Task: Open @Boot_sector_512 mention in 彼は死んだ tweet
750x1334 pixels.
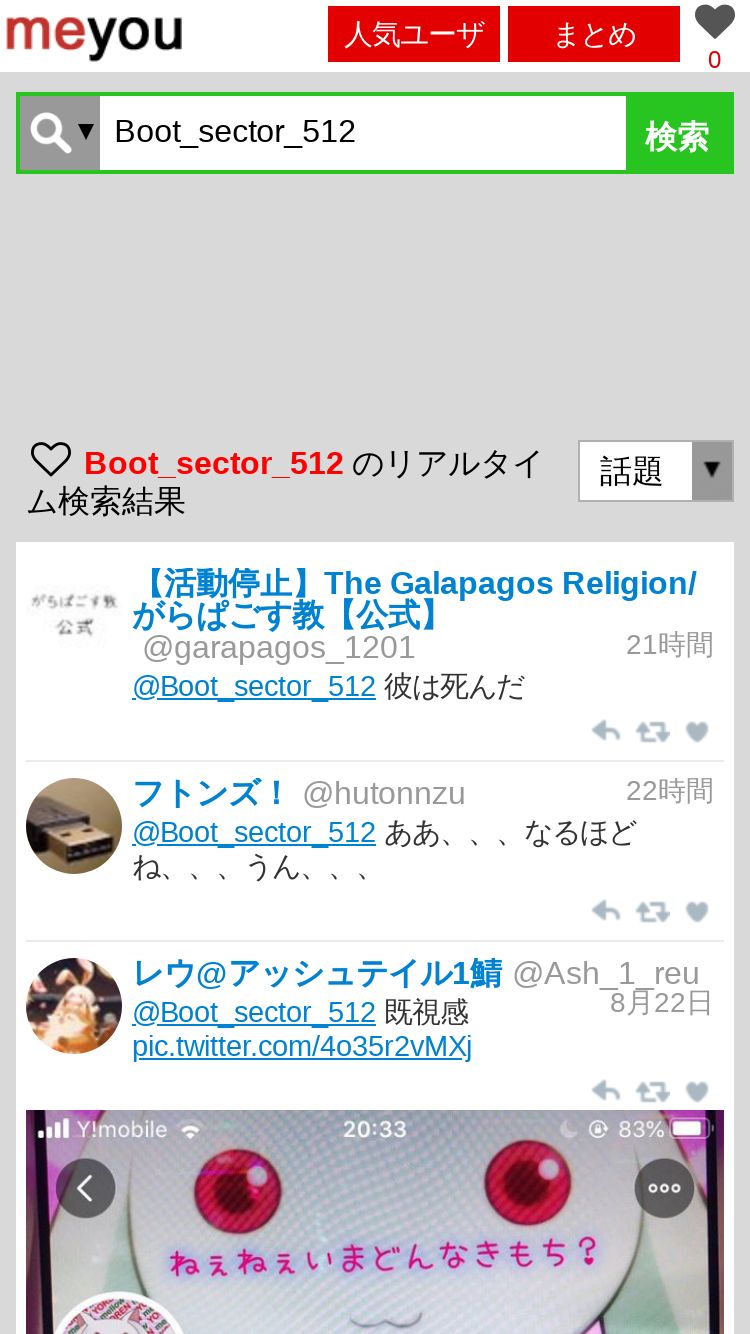Action: pos(254,687)
